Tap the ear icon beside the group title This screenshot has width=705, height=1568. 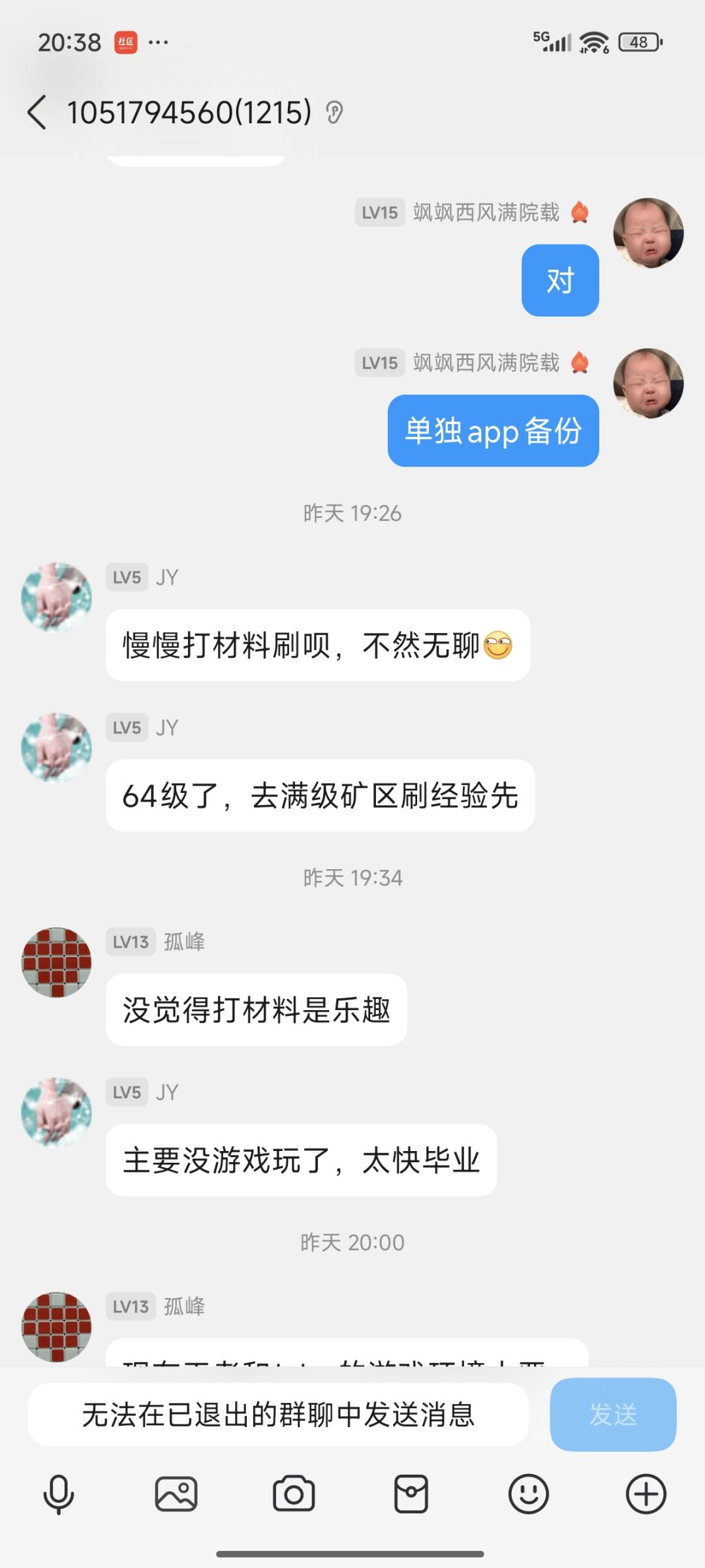tap(334, 113)
